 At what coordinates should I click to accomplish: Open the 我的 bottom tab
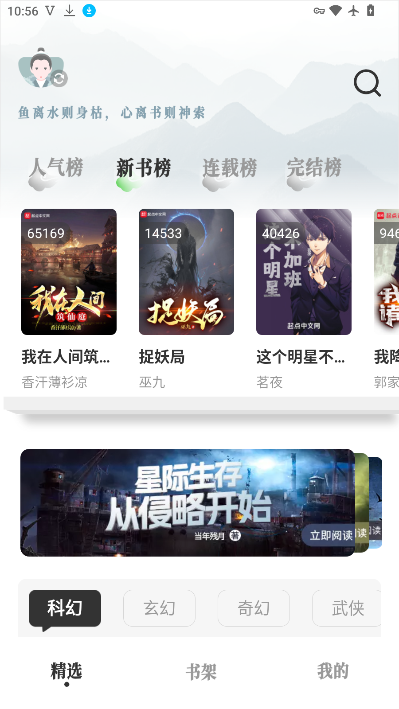pos(332,671)
